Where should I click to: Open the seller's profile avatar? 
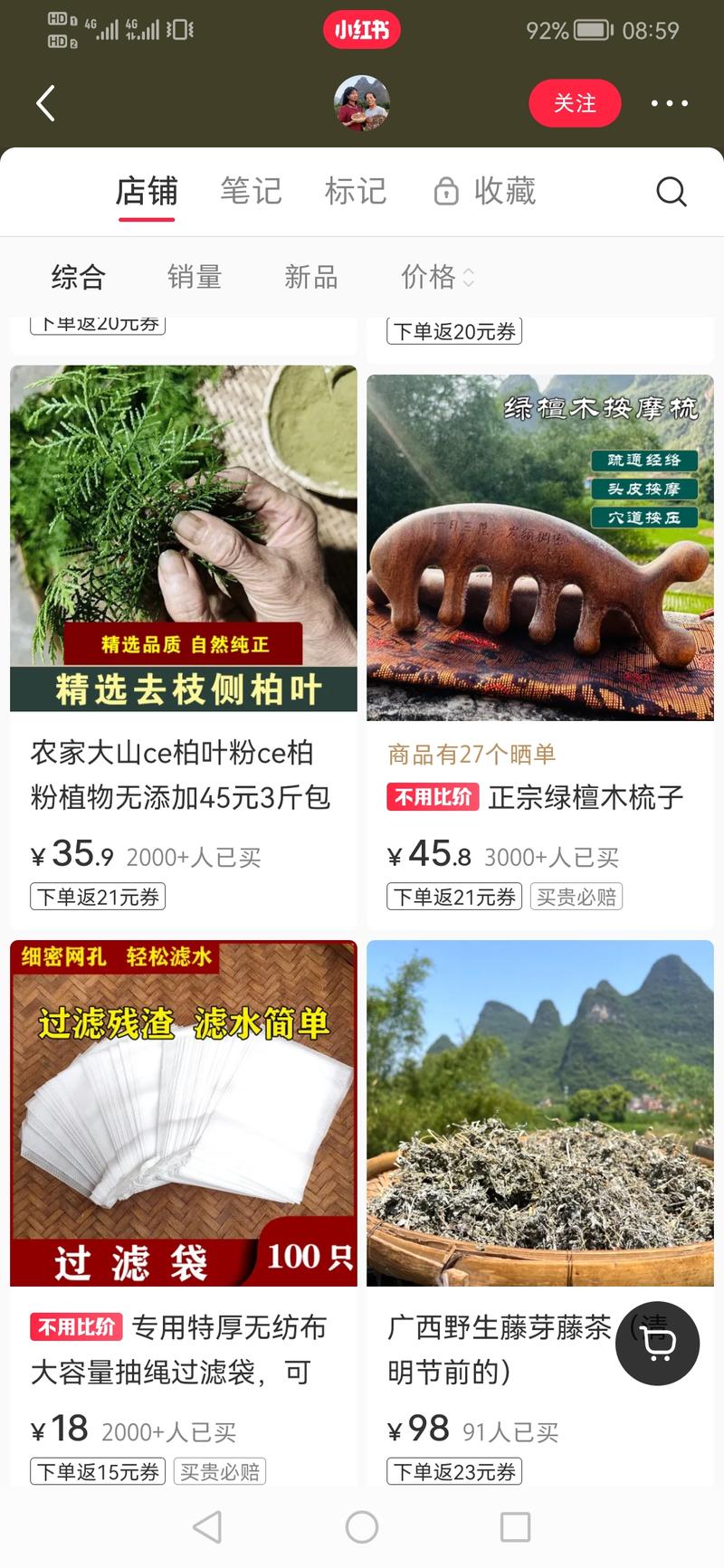pos(362,103)
